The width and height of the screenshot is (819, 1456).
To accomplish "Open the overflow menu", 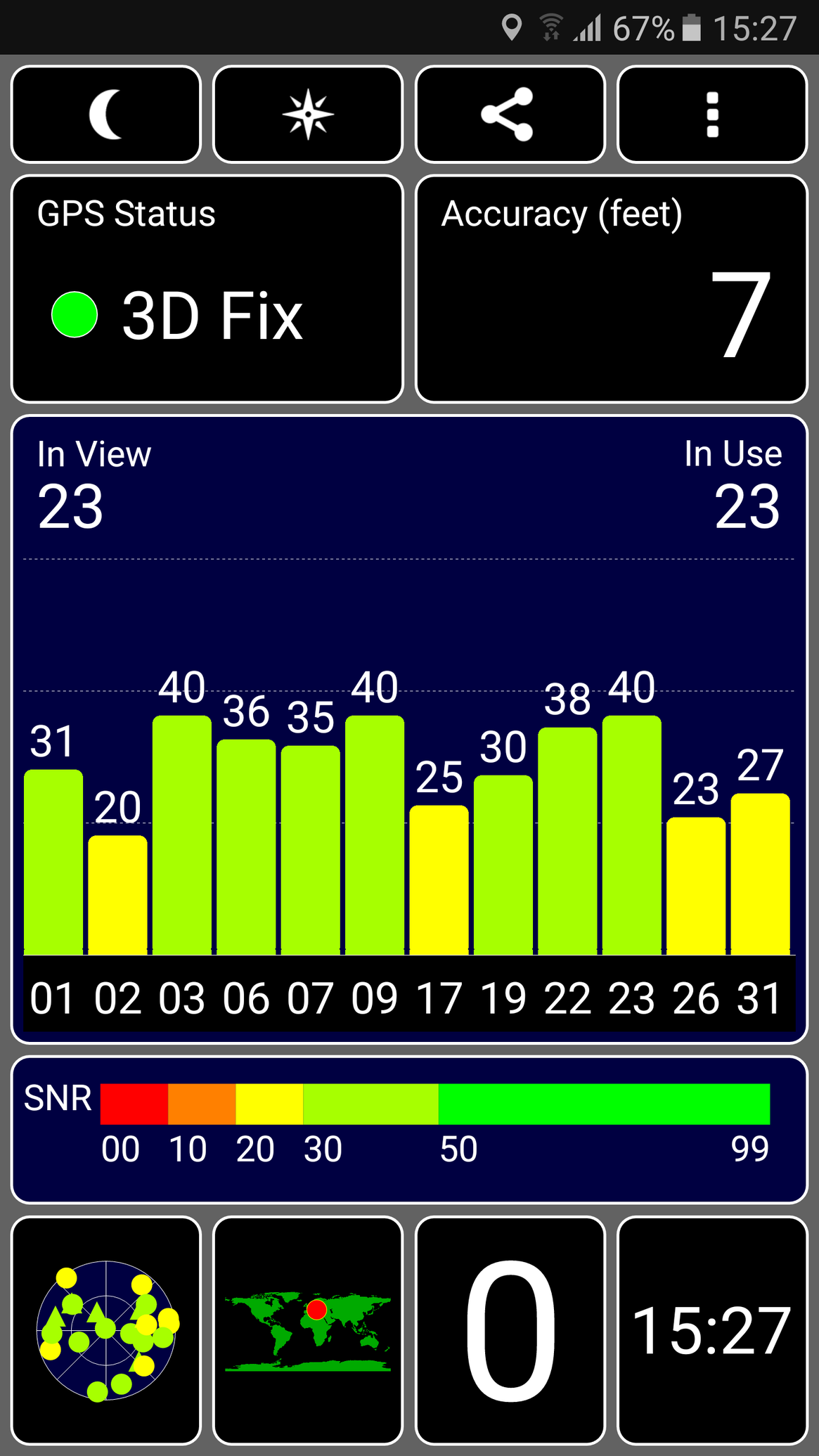I will [712, 114].
